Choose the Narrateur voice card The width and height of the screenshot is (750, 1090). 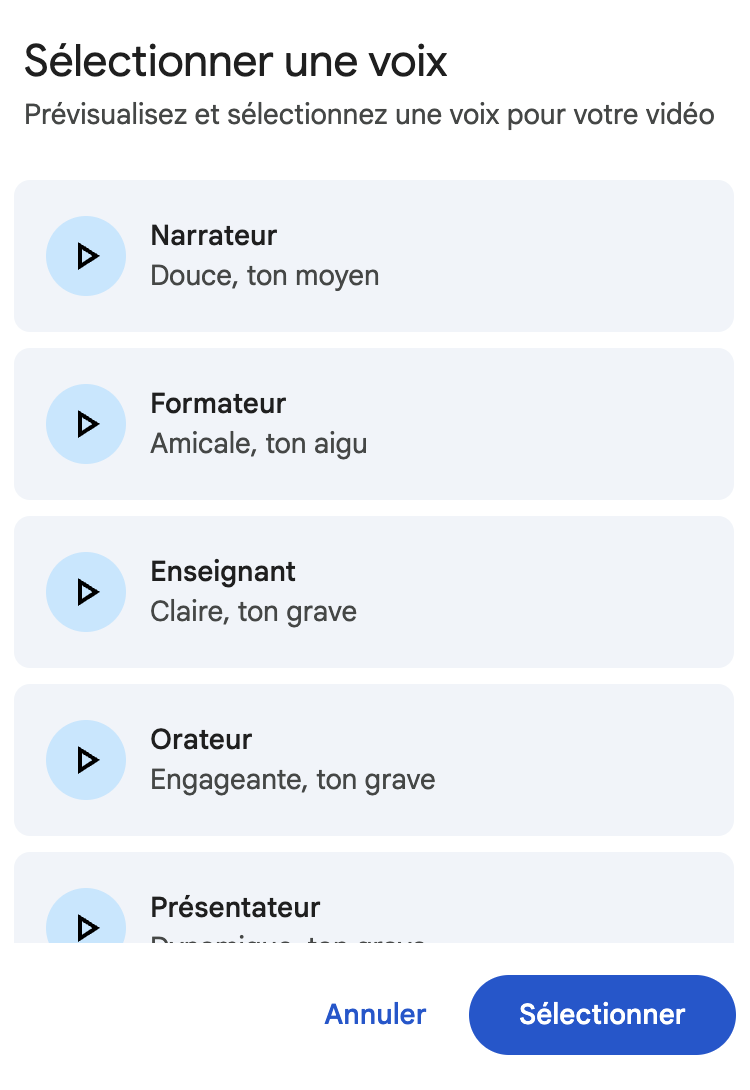click(420, 256)
